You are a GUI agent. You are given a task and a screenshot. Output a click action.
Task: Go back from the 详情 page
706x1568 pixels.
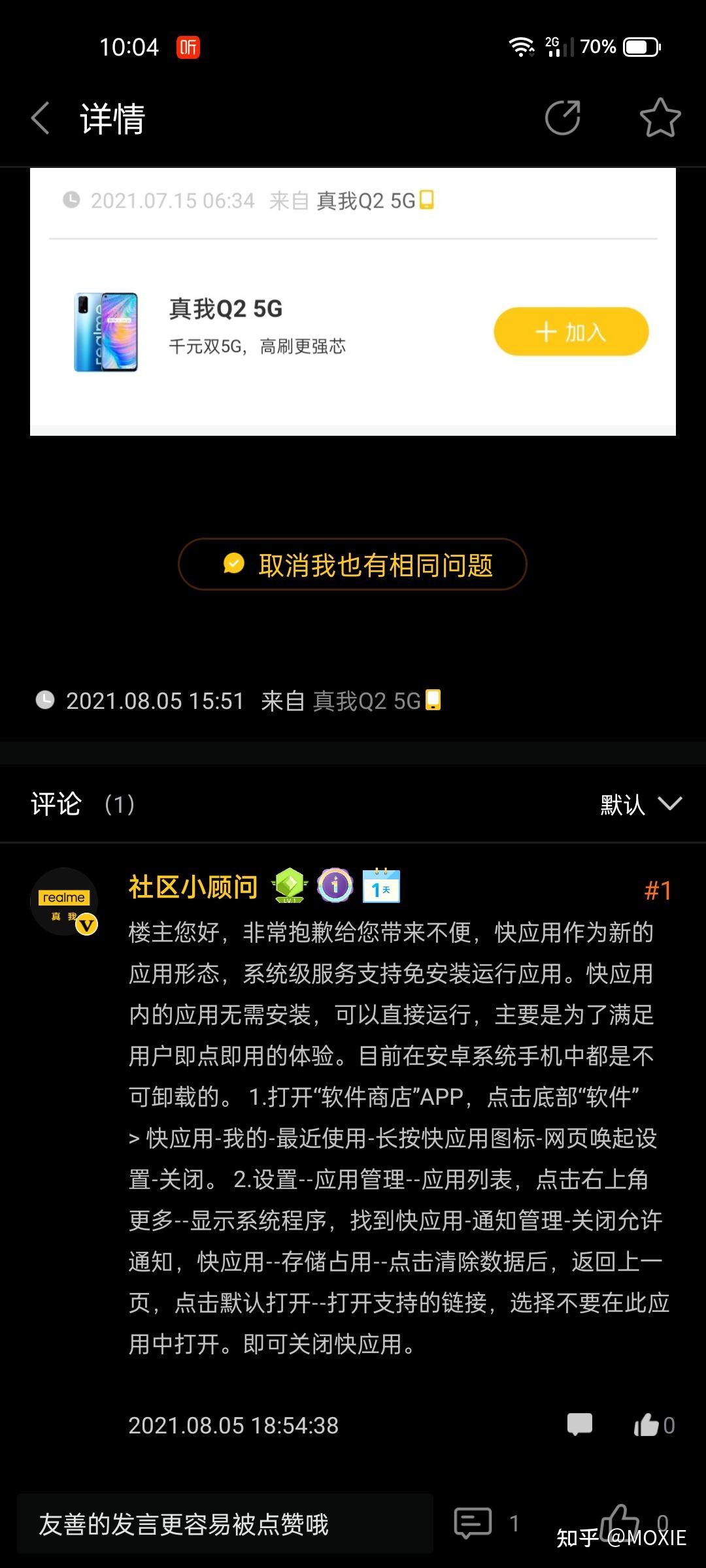click(x=41, y=118)
